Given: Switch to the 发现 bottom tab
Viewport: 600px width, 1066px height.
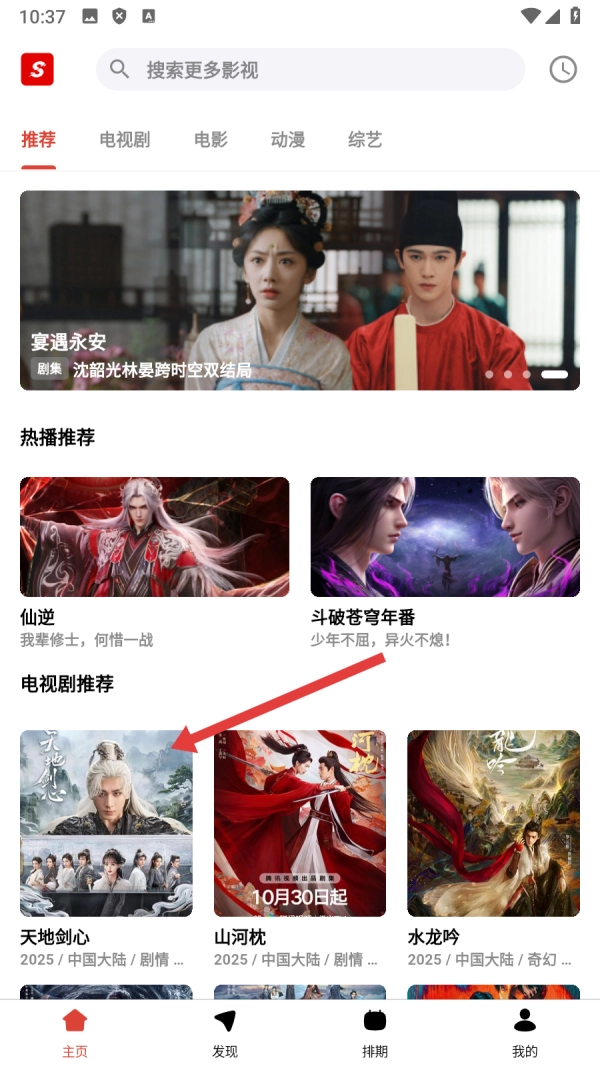Looking at the screenshot, I should (225, 1030).
